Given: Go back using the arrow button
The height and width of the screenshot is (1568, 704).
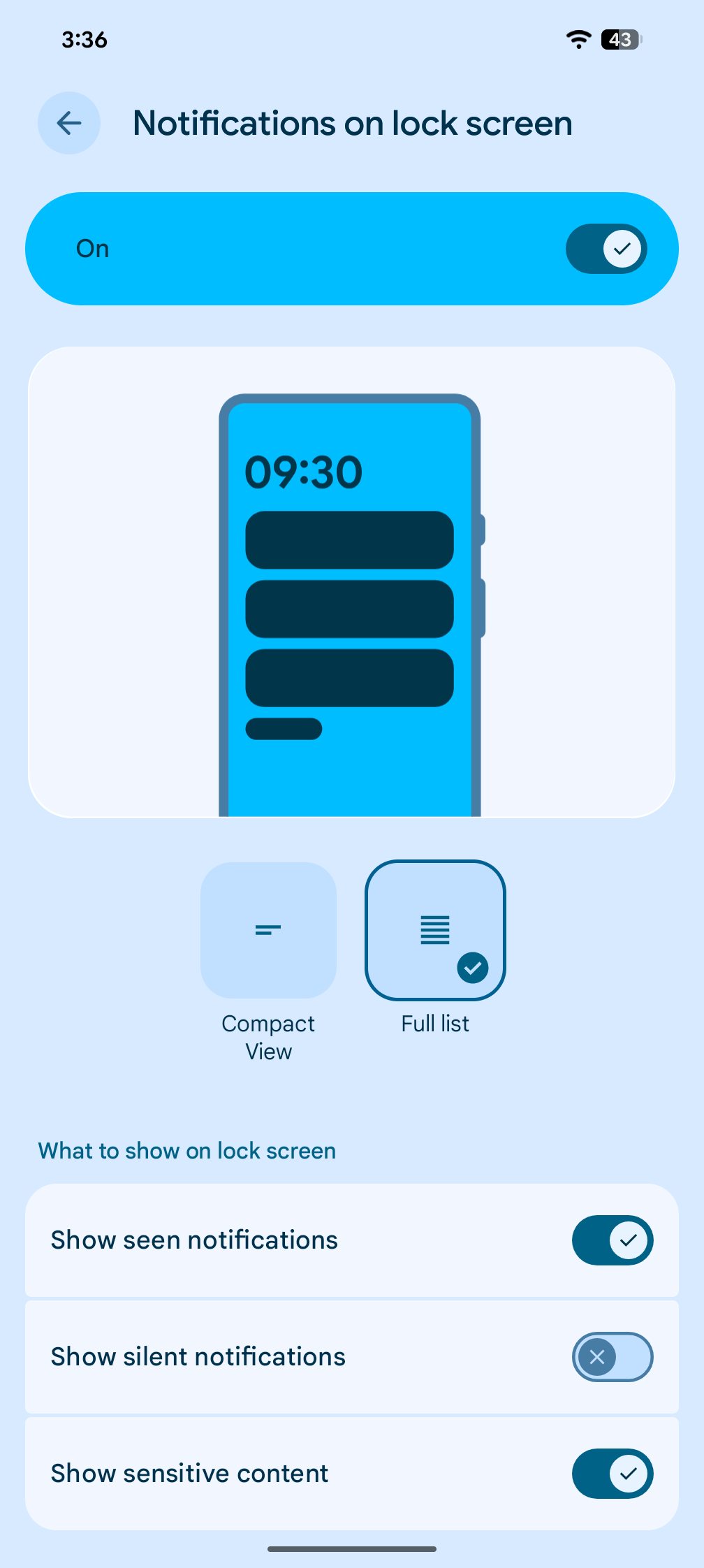Looking at the screenshot, I should [69, 123].
